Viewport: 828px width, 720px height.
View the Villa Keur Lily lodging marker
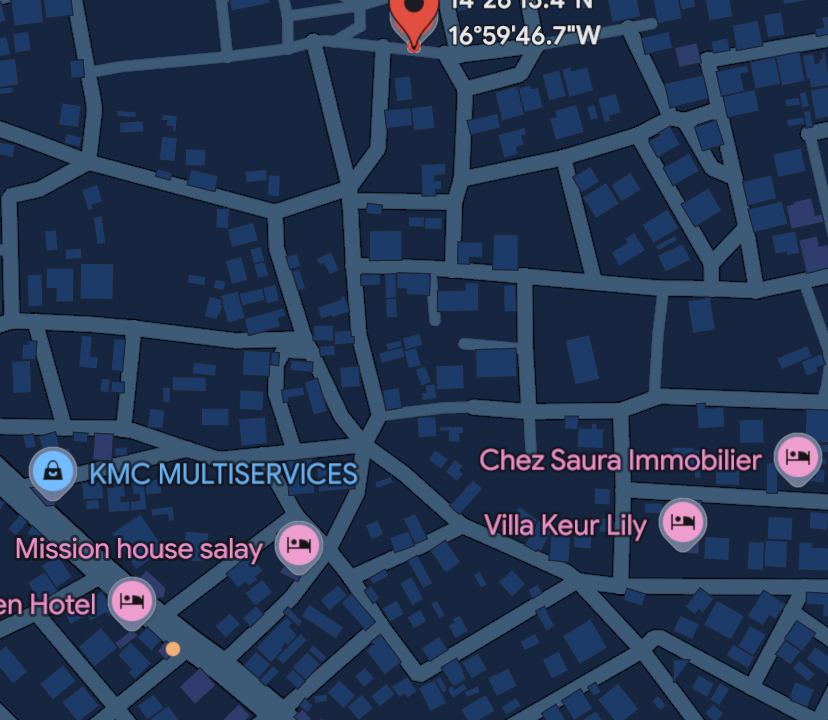click(683, 521)
